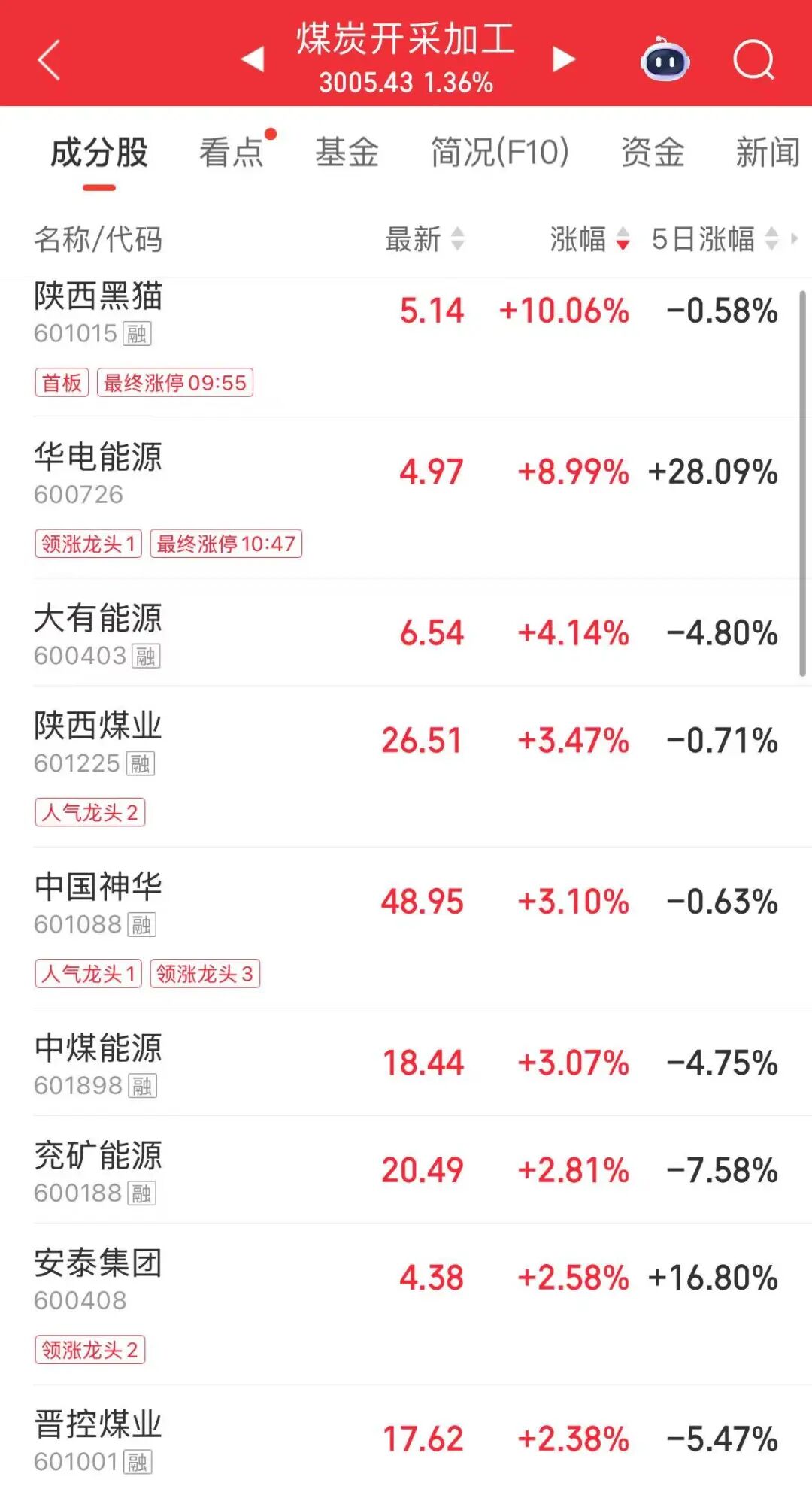Switch to the 基金 tab
812x1486 pixels.
(347, 153)
